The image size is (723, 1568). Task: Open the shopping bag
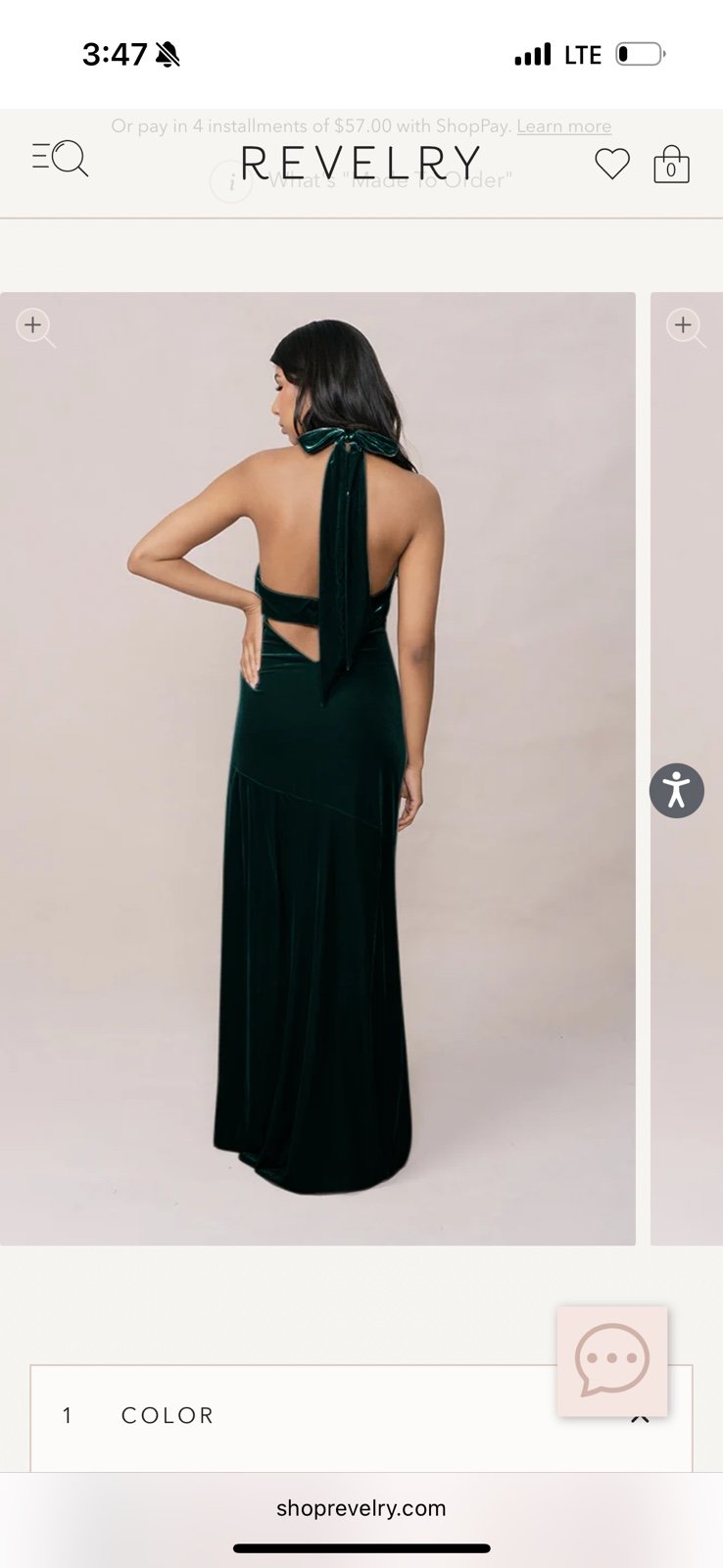pos(671,164)
